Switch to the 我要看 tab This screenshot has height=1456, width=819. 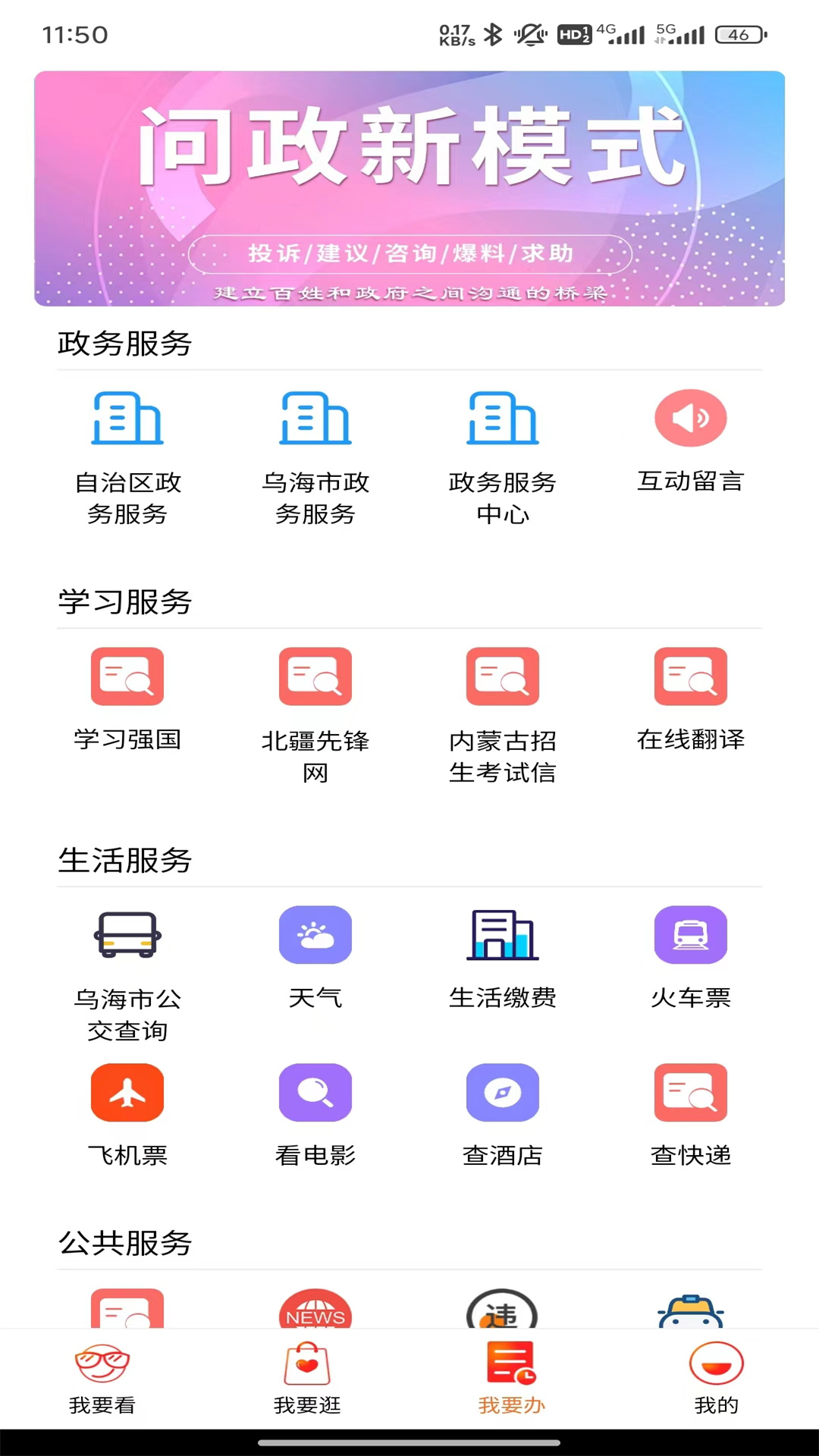(x=102, y=1378)
